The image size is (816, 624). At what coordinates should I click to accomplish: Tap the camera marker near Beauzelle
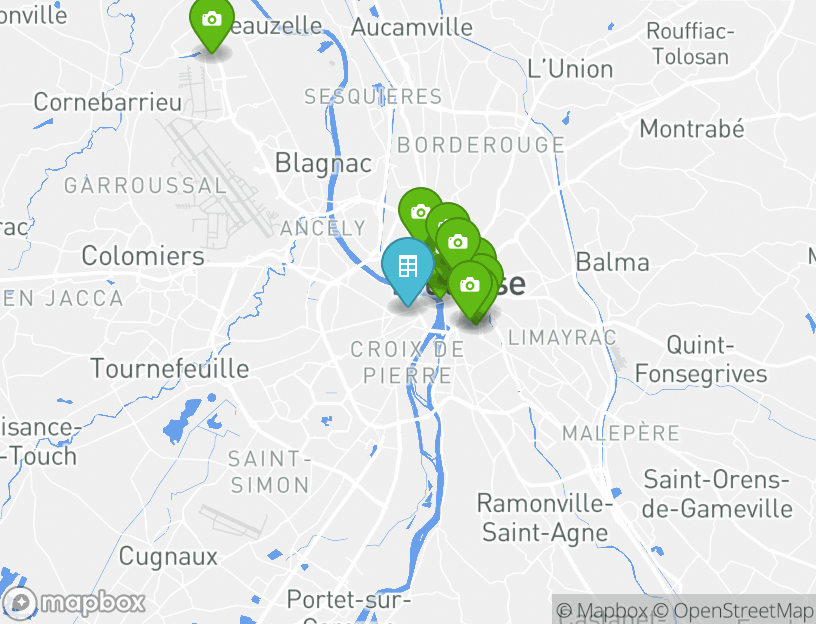coord(211,20)
